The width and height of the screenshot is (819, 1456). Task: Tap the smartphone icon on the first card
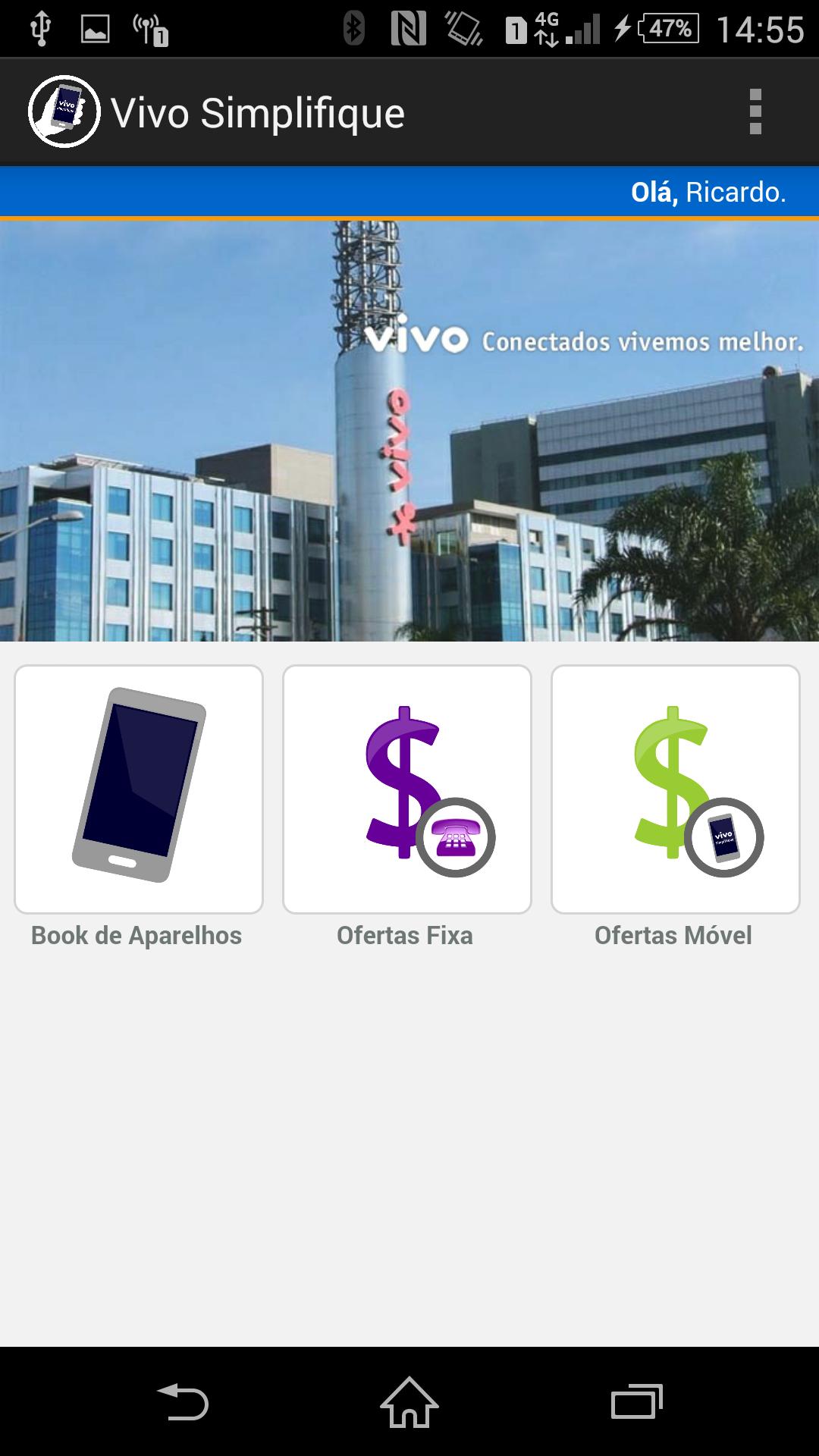tap(139, 785)
